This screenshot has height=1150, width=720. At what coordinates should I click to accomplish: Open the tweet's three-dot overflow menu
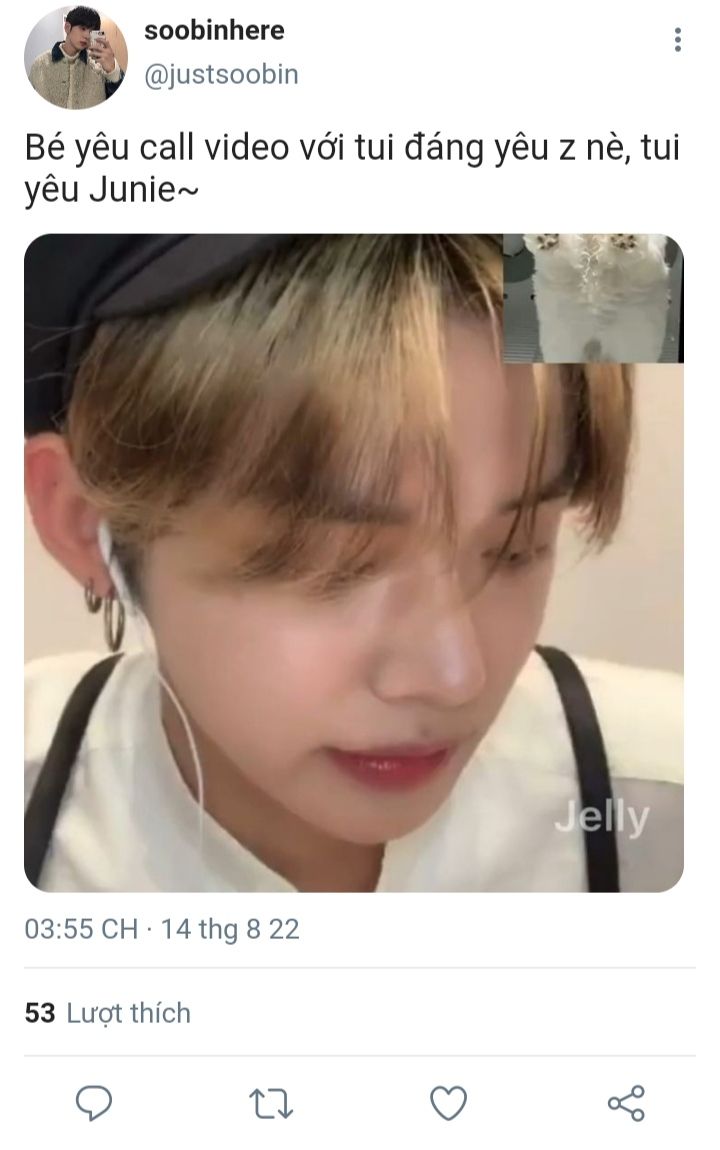tap(678, 40)
